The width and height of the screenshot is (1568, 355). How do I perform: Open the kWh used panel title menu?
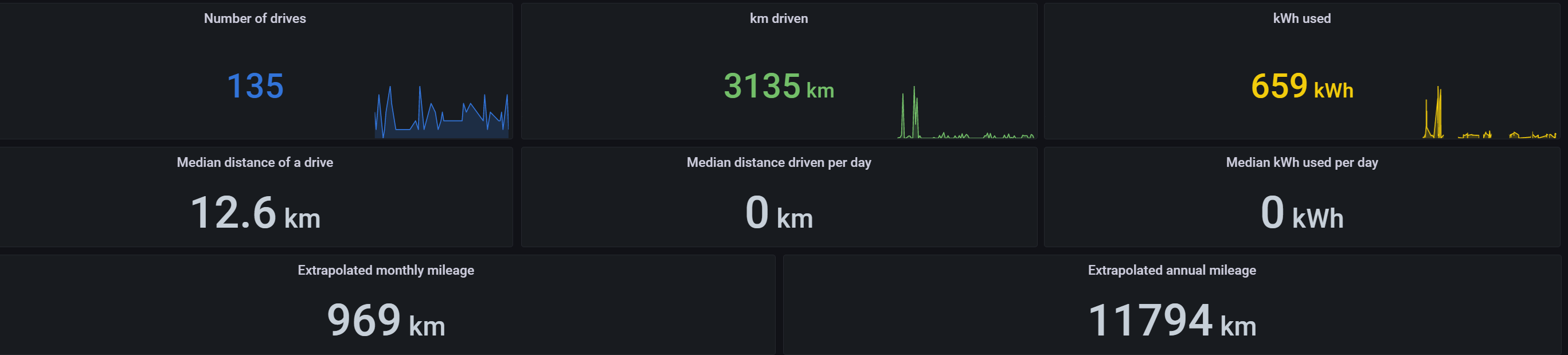pos(1301,18)
